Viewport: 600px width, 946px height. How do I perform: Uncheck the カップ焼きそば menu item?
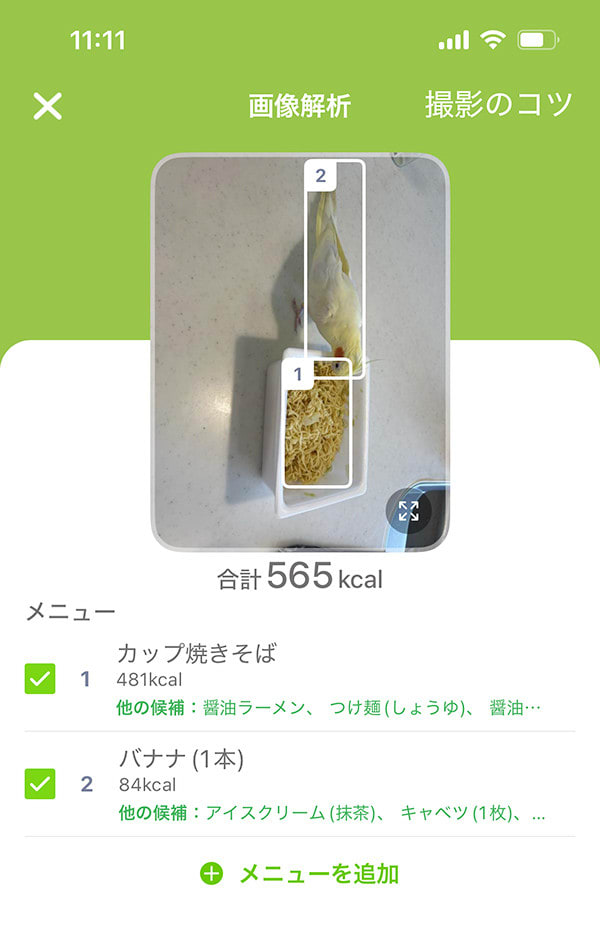point(41,680)
